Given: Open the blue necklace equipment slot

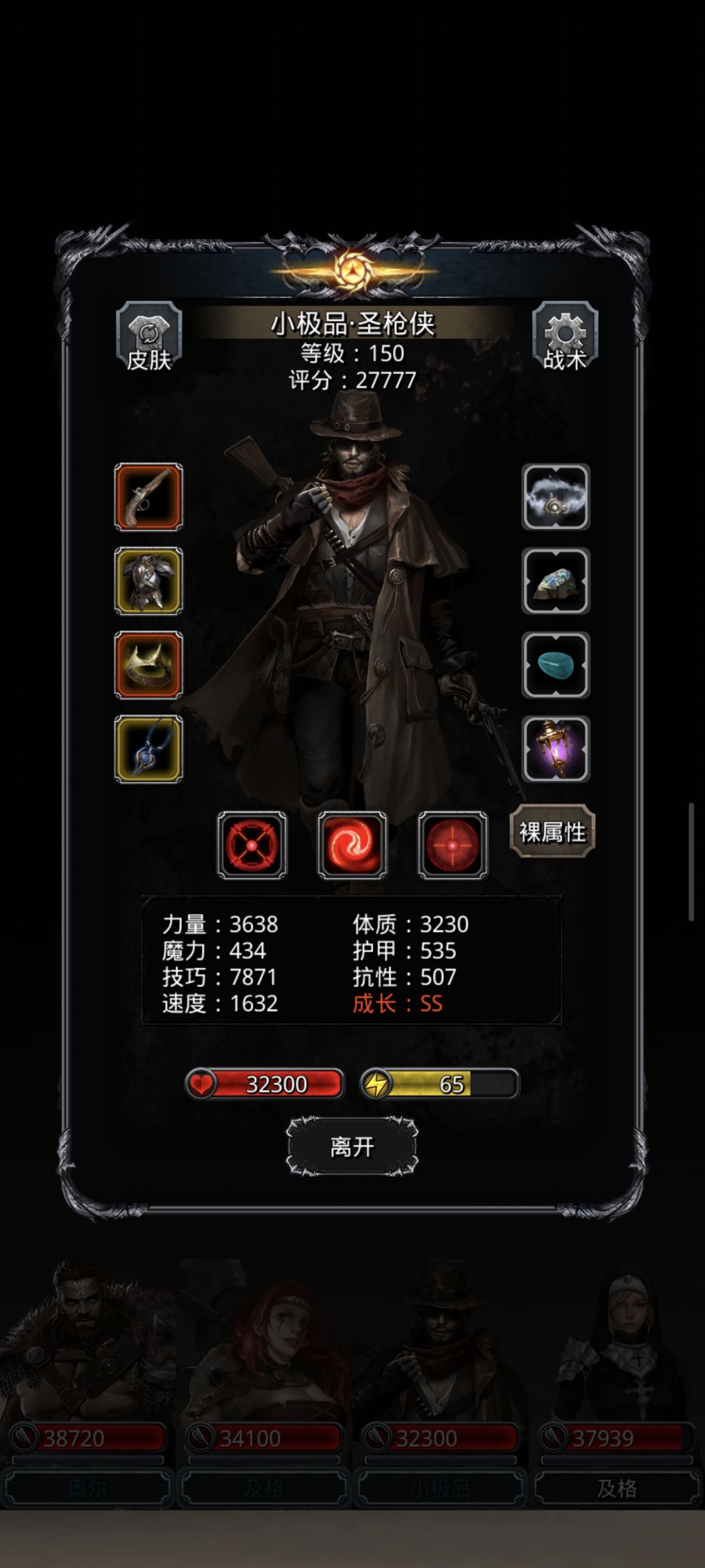Looking at the screenshot, I should [149, 750].
